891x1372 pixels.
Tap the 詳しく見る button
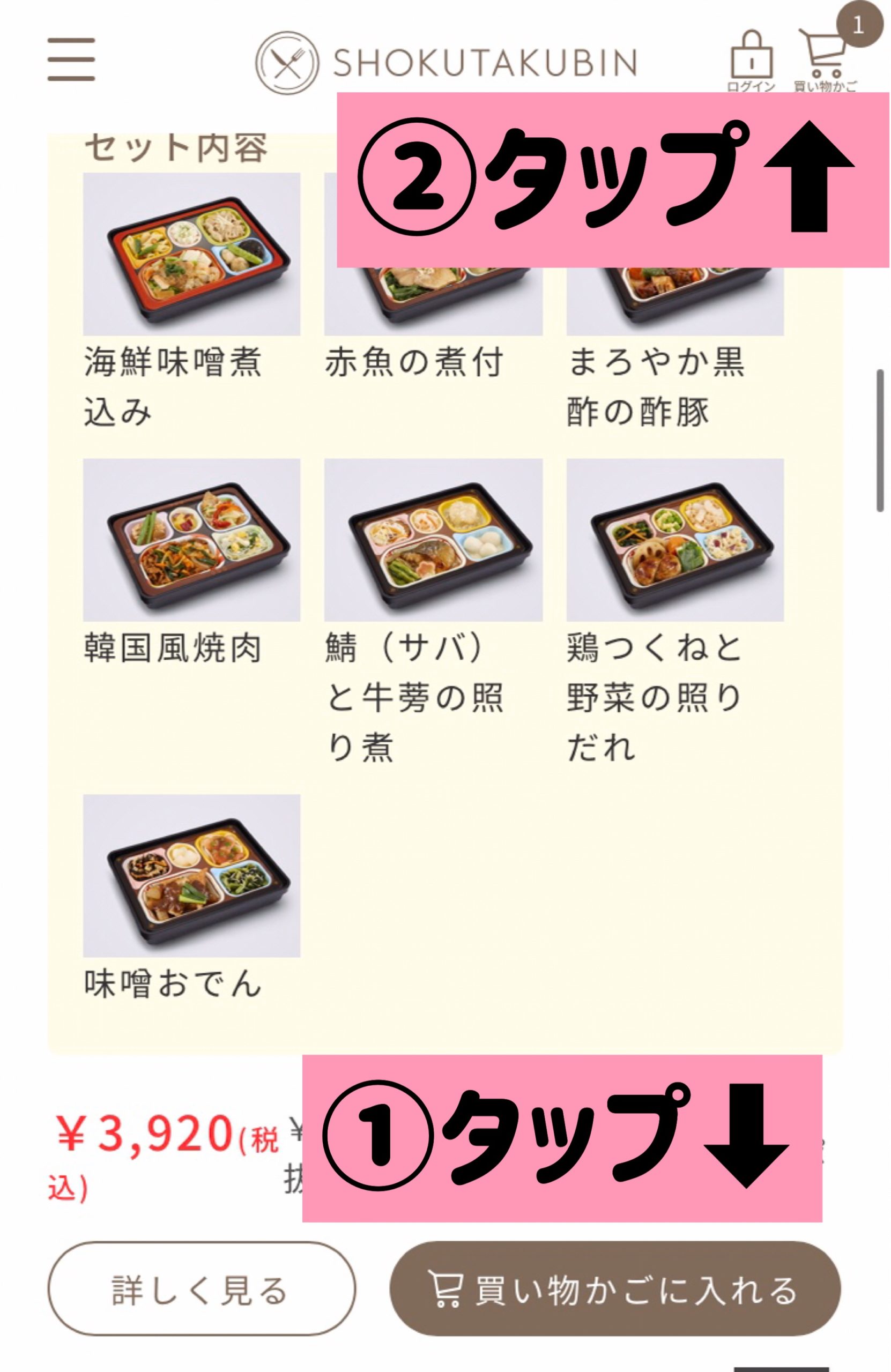(x=201, y=1290)
